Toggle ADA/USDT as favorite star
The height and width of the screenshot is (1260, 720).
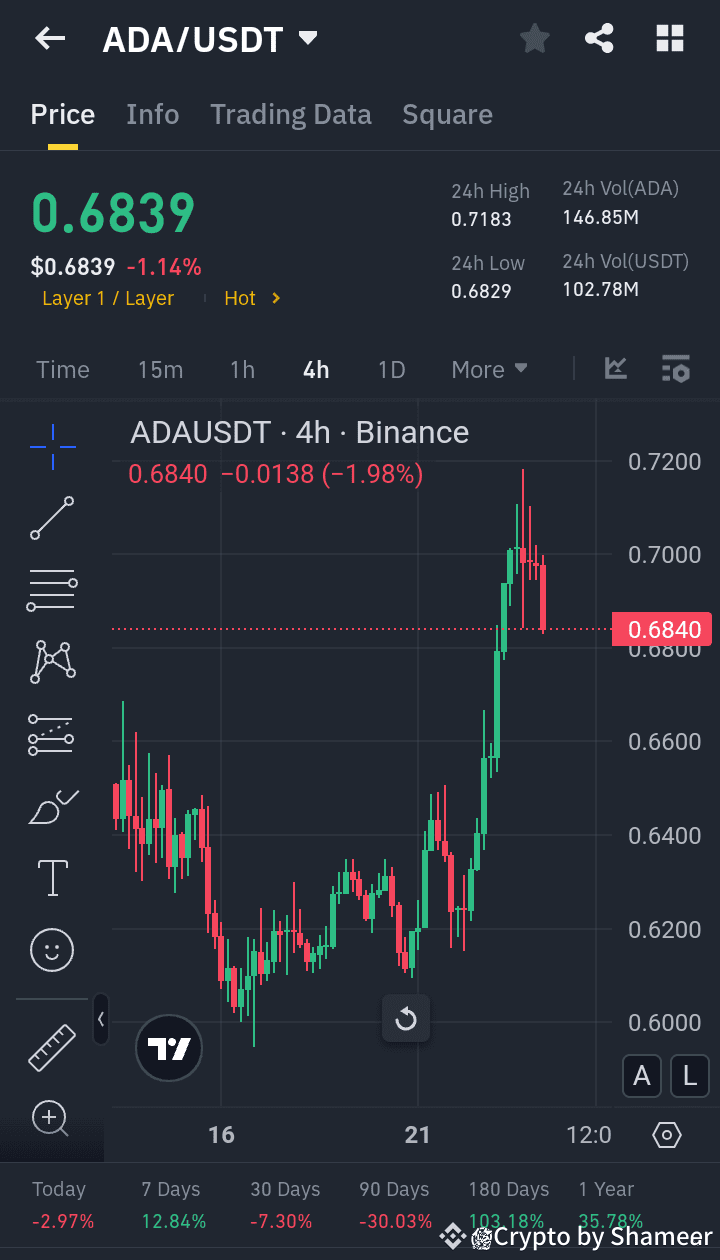pyautogui.click(x=534, y=38)
